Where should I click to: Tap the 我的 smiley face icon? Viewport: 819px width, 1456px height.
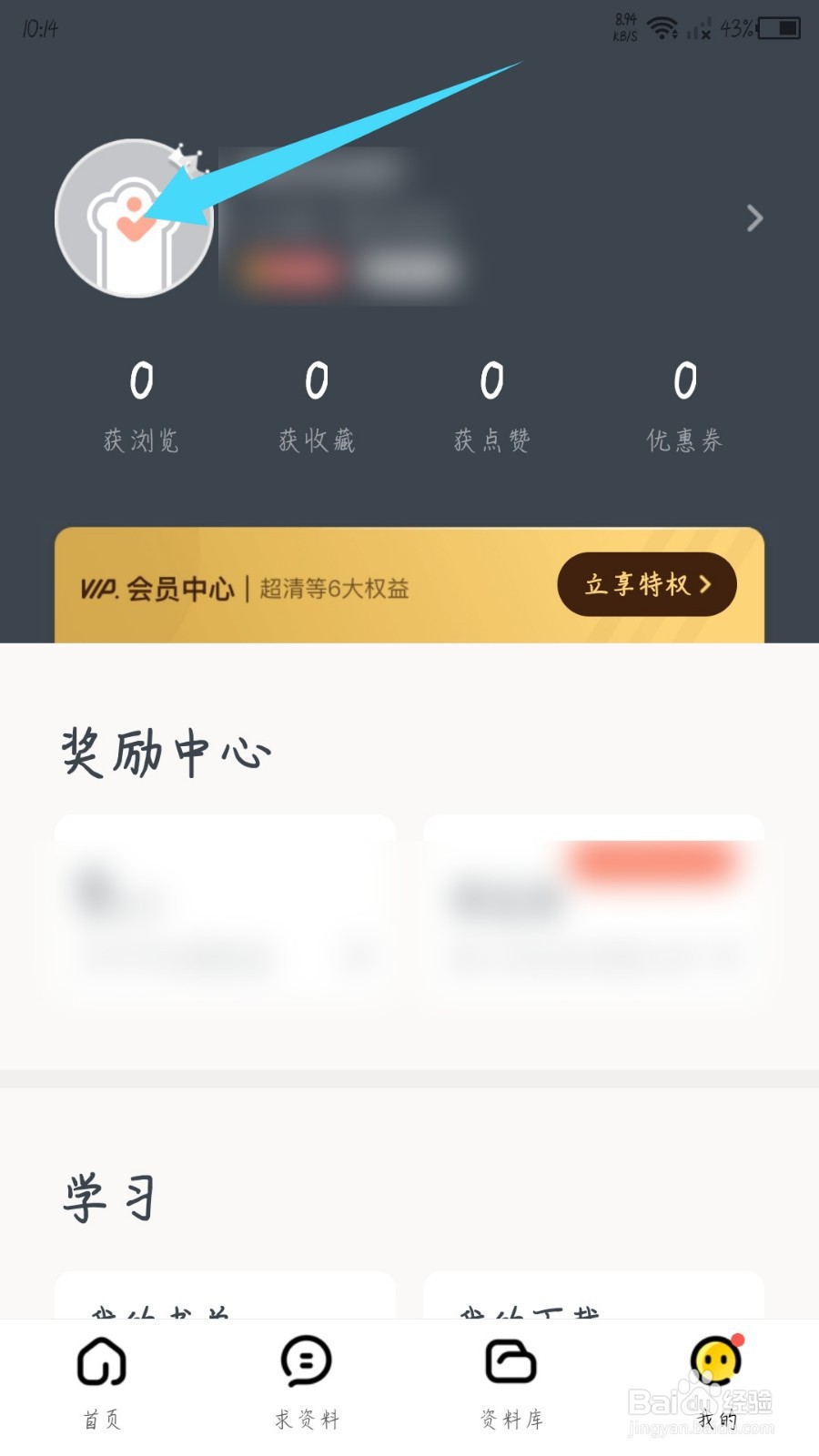click(x=716, y=1358)
